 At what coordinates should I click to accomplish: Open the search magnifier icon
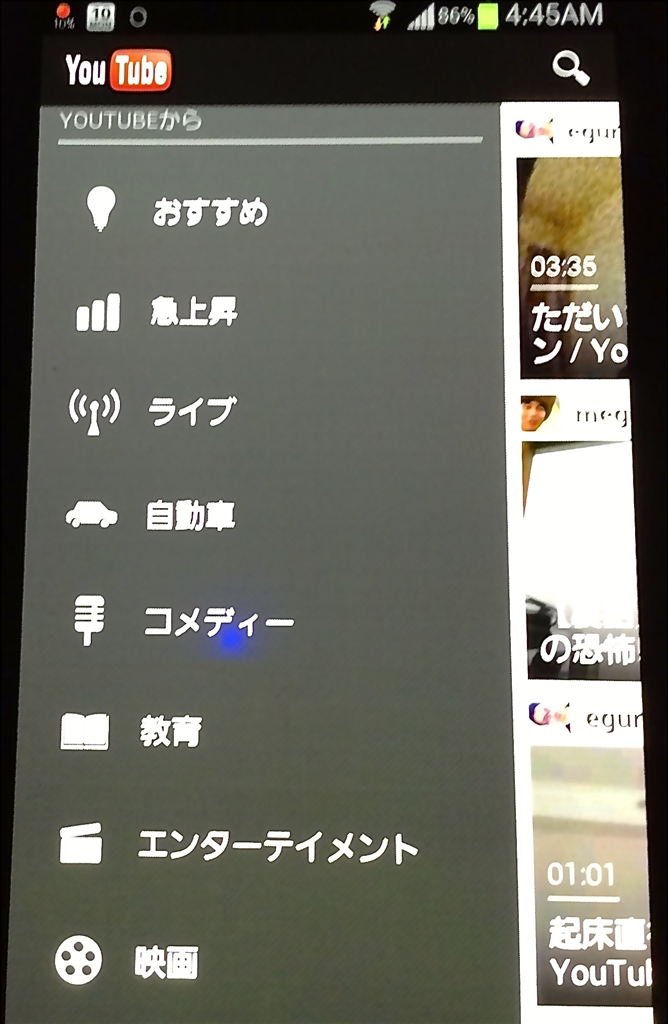(x=571, y=69)
